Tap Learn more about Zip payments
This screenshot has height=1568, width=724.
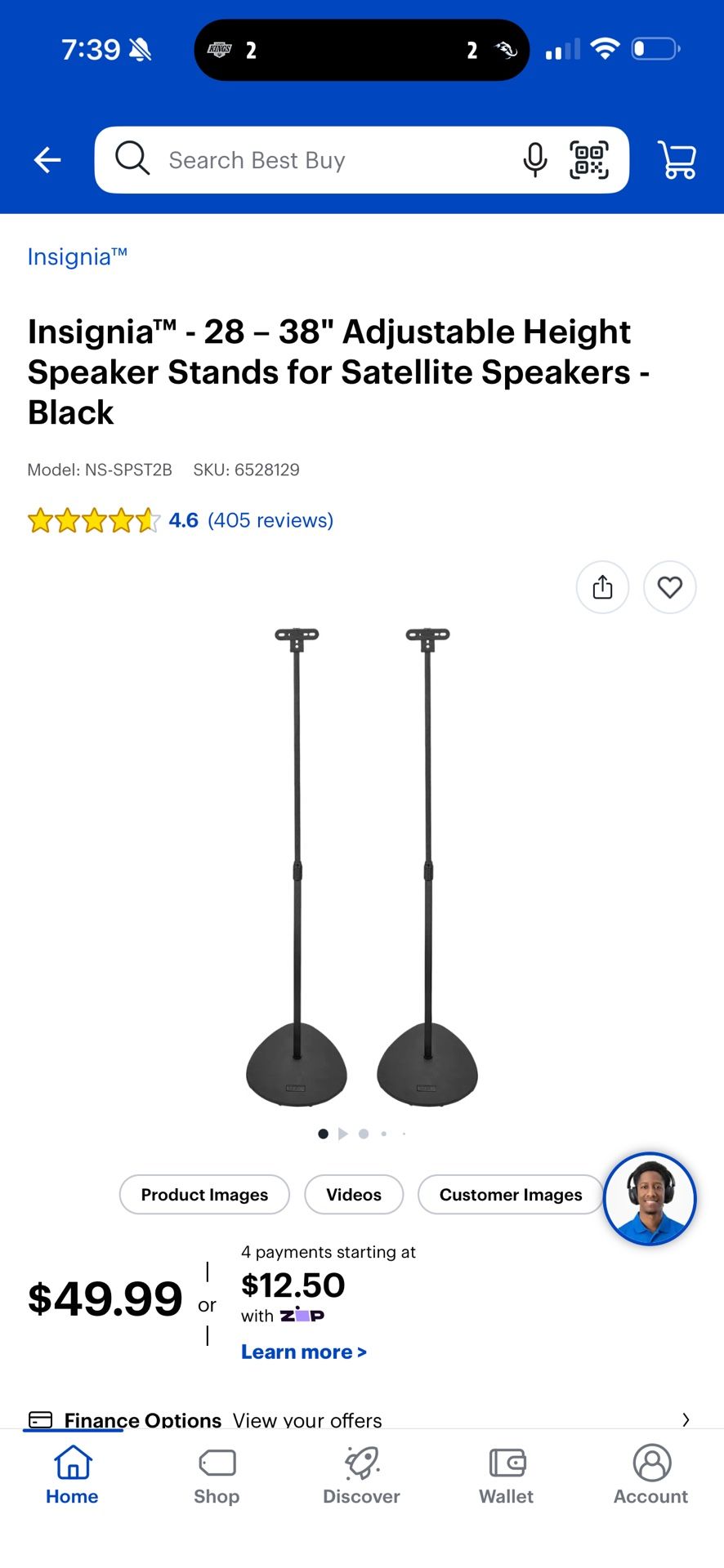click(x=304, y=1352)
